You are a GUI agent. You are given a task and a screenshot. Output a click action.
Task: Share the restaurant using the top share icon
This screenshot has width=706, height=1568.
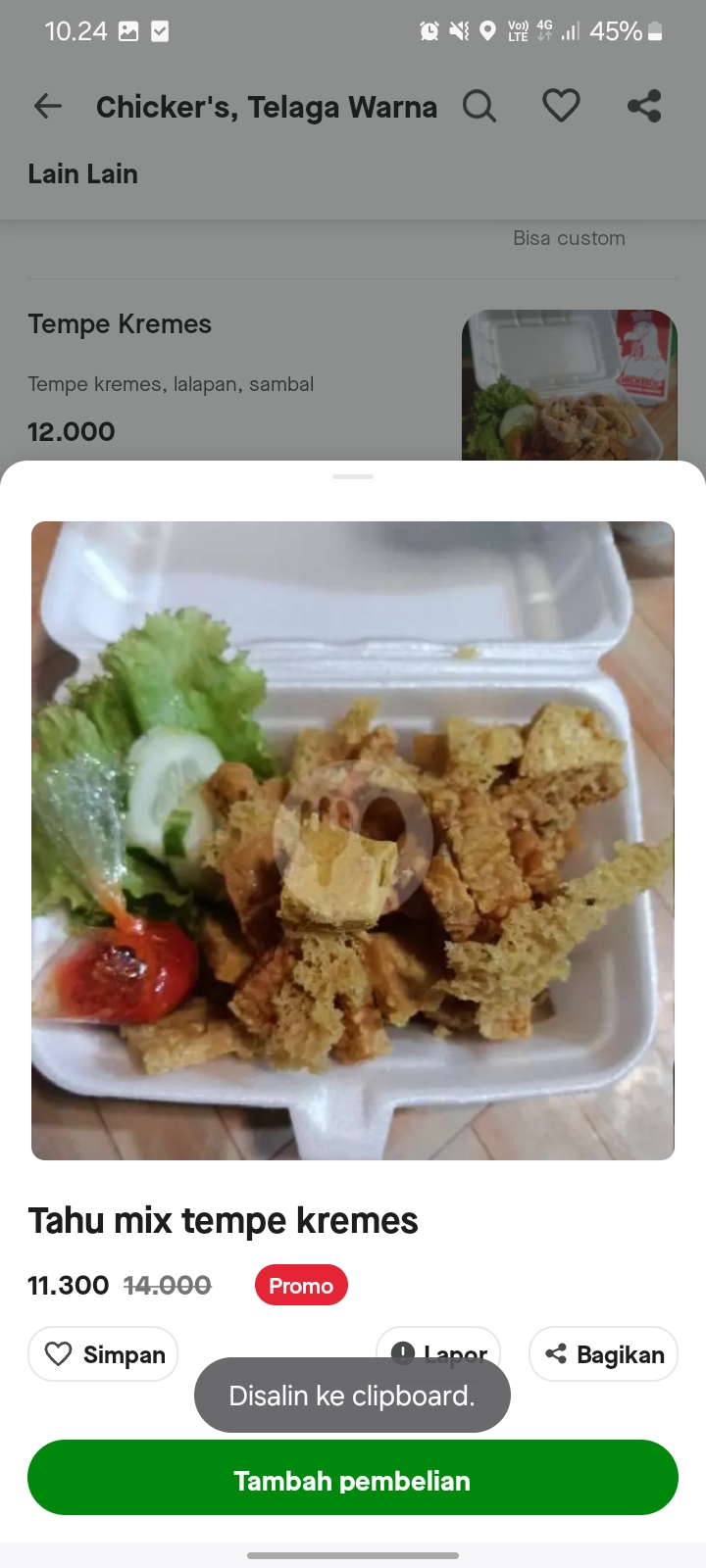pyautogui.click(x=644, y=105)
